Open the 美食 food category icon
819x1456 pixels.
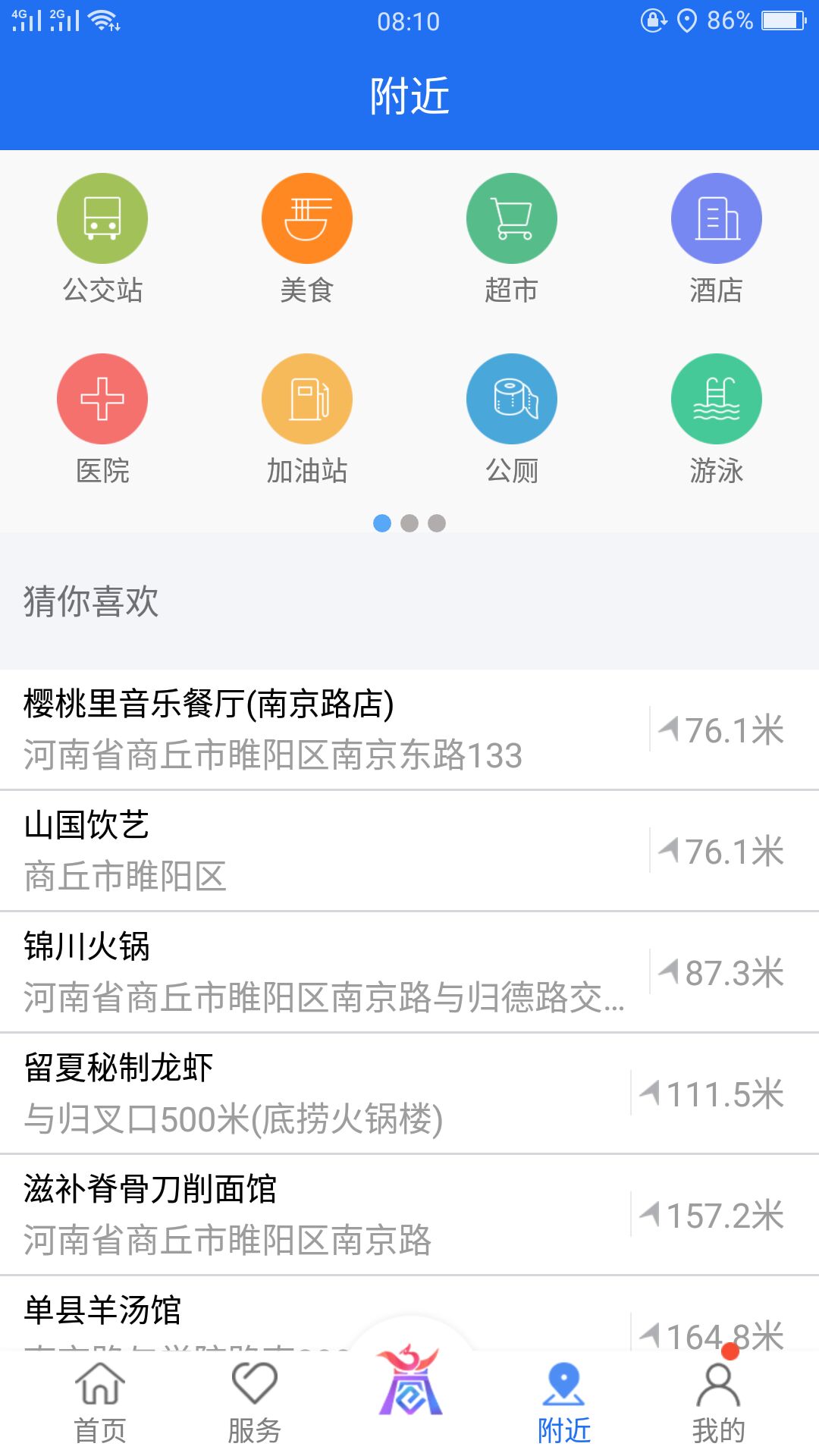(307, 218)
